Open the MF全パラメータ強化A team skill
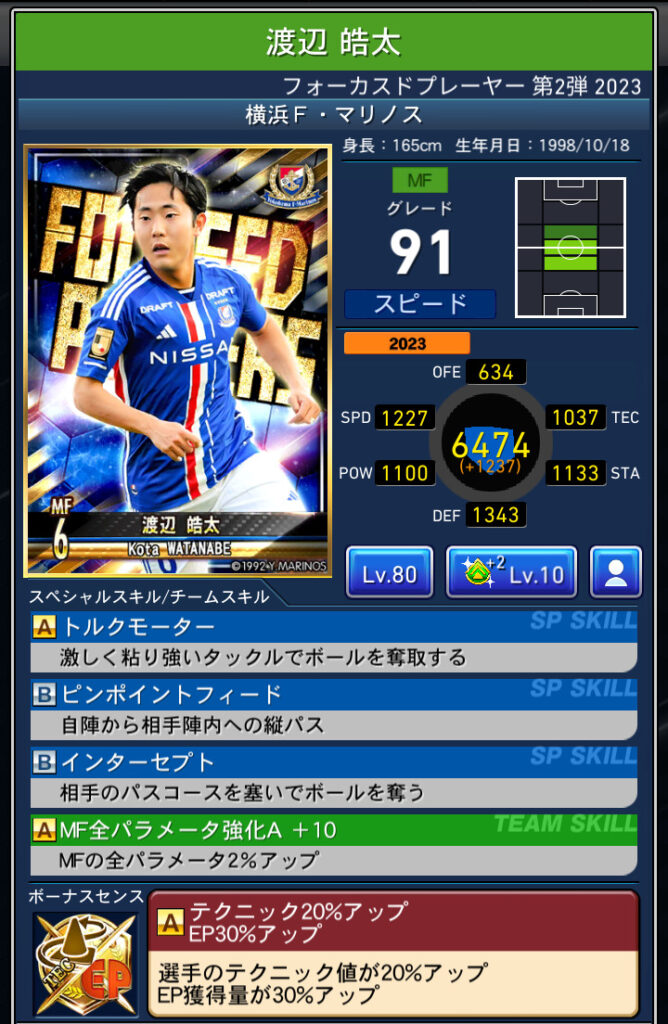Image resolution: width=668 pixels, height=1024 pixels. [x=334, y=845]
